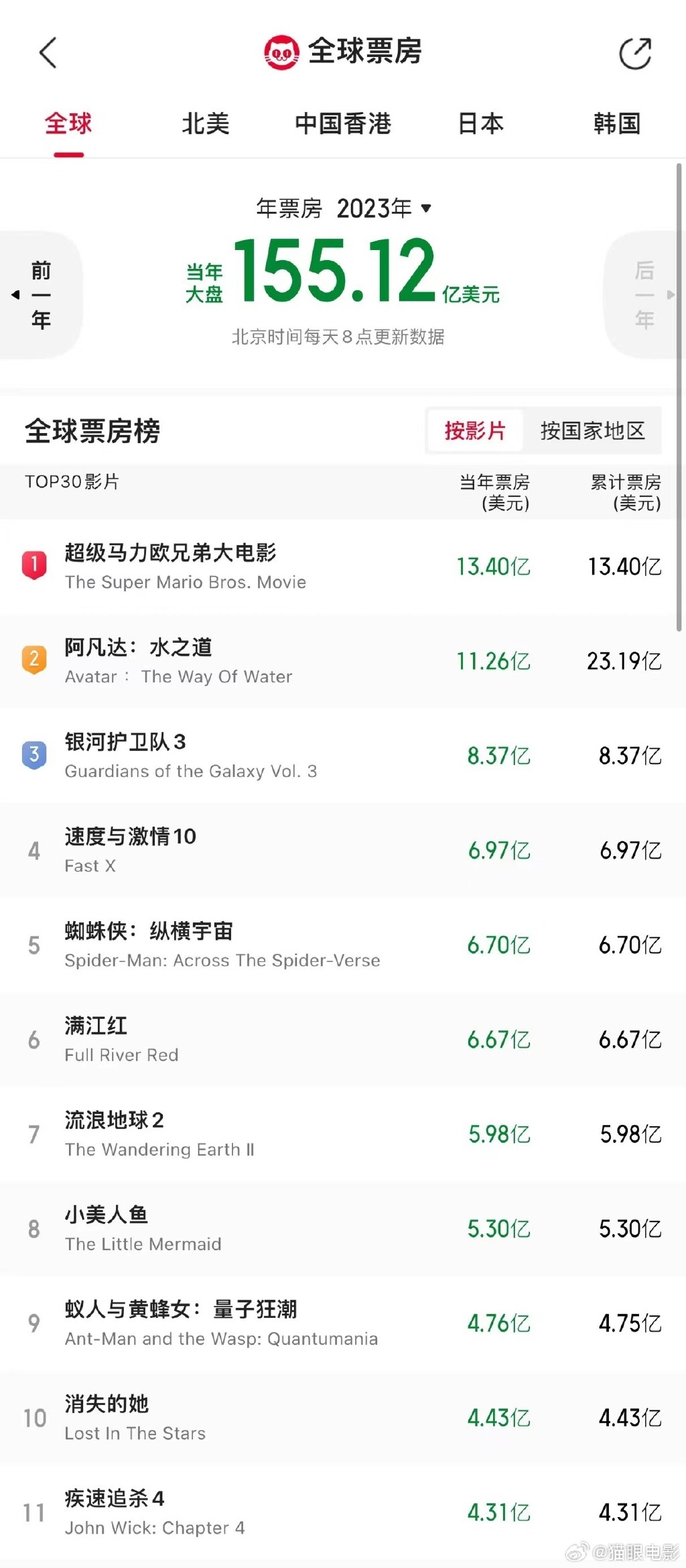Viewport: 686px width, 1568px height.
Task: Share the global box office page
Action: pyautogui.click(x=634, y=54)
